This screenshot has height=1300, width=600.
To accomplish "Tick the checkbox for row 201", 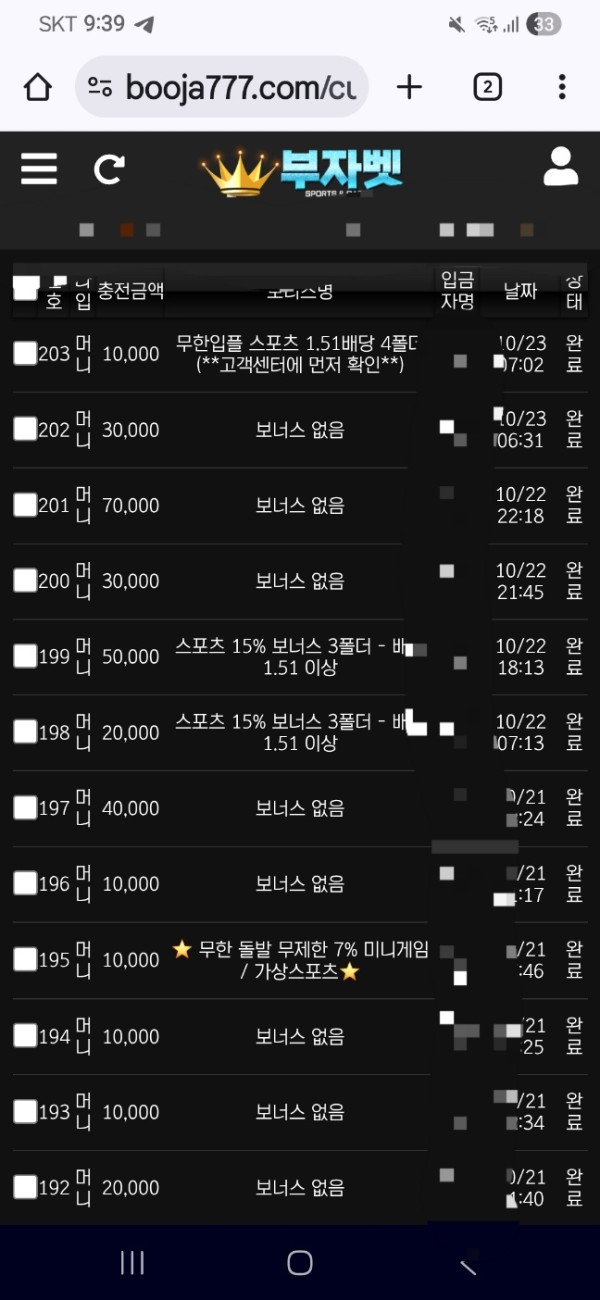I will click(x=25, y=505).
